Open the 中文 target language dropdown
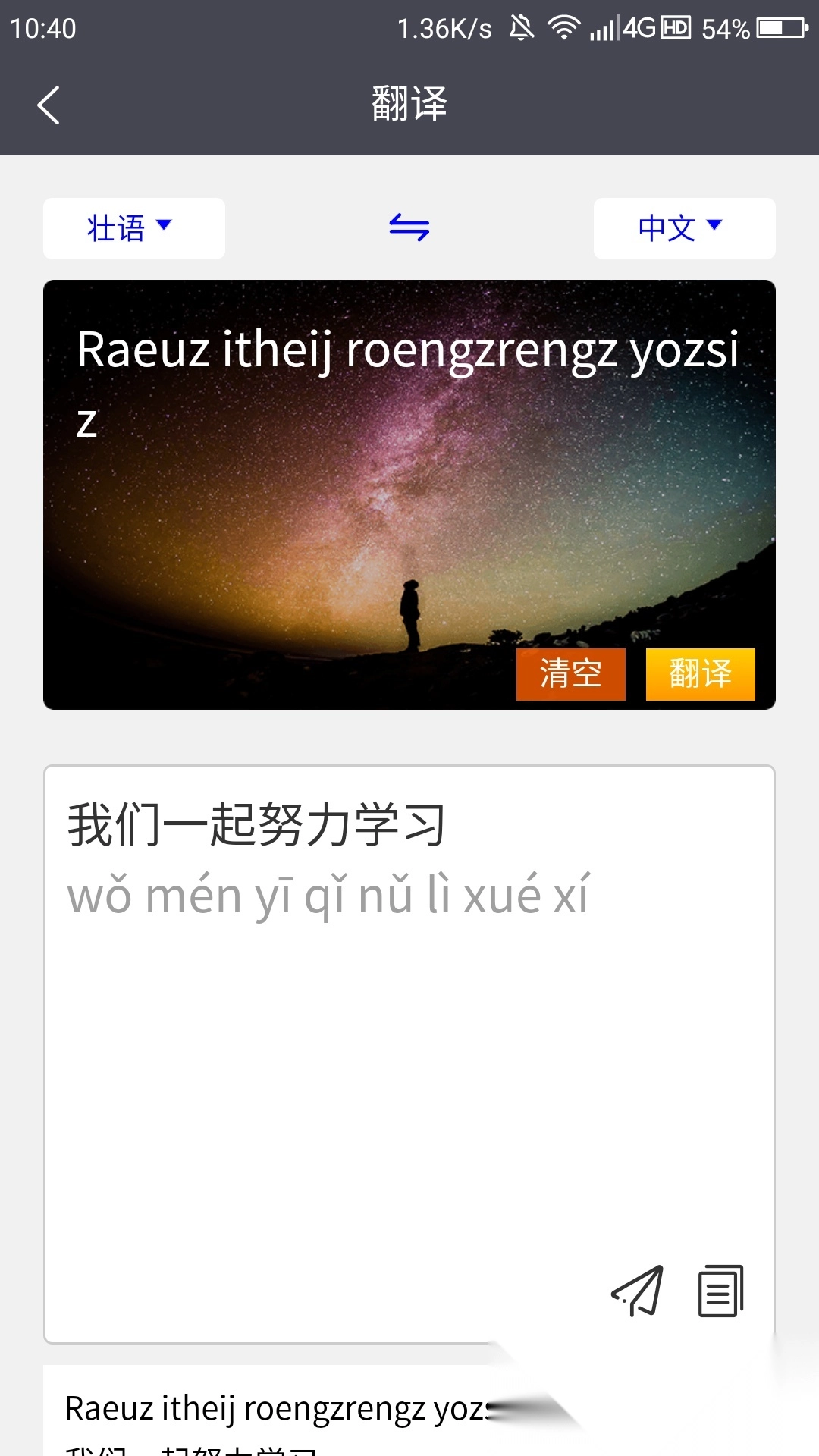This screenshot has height=1456, width=819. (682, 227)
